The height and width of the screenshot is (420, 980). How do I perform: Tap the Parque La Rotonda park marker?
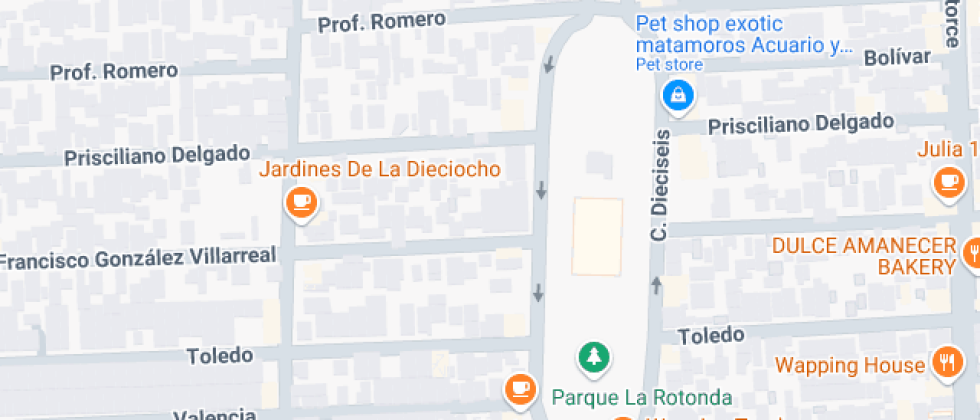(595, 356)
